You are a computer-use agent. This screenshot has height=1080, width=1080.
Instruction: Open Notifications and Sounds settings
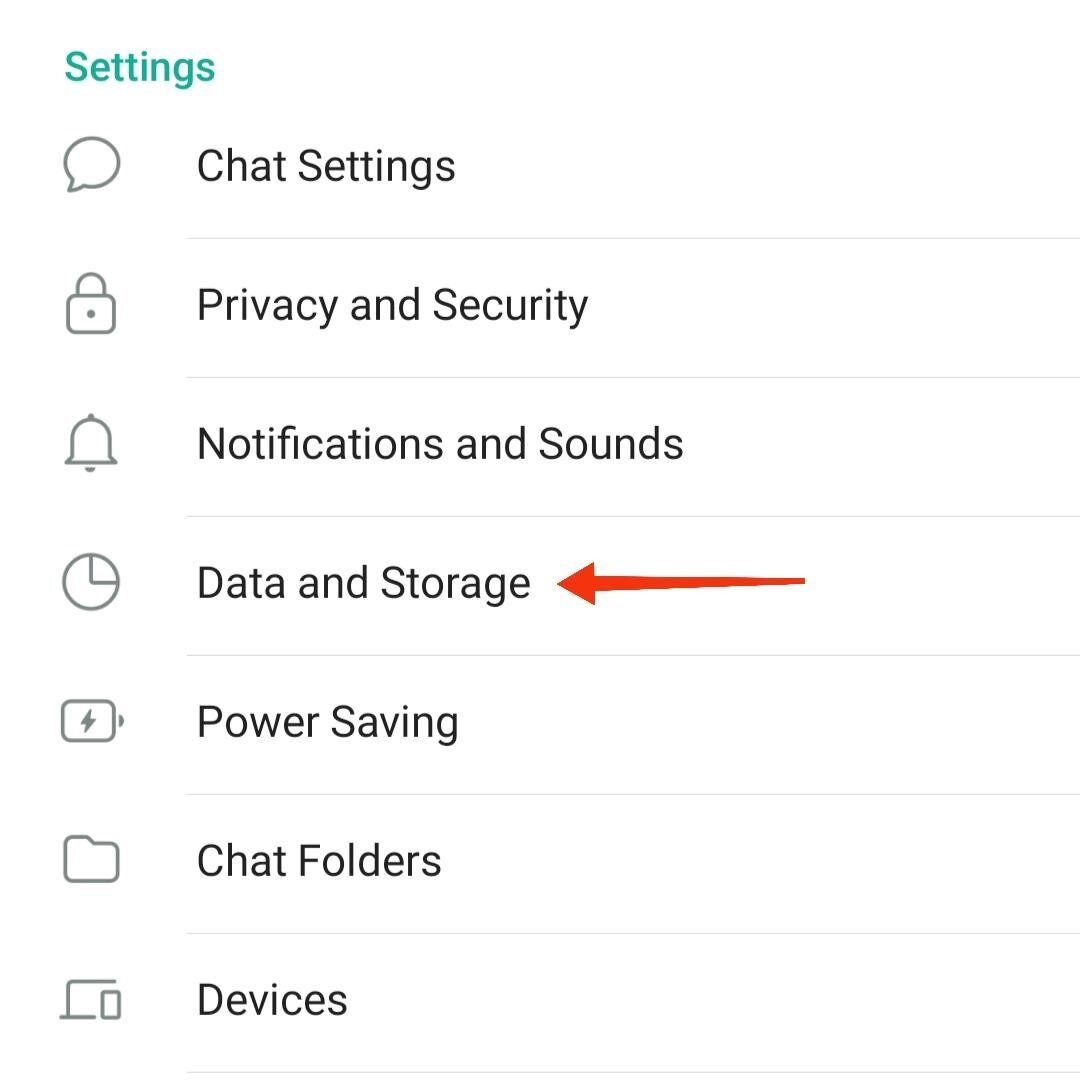click(x=440, y=444)
